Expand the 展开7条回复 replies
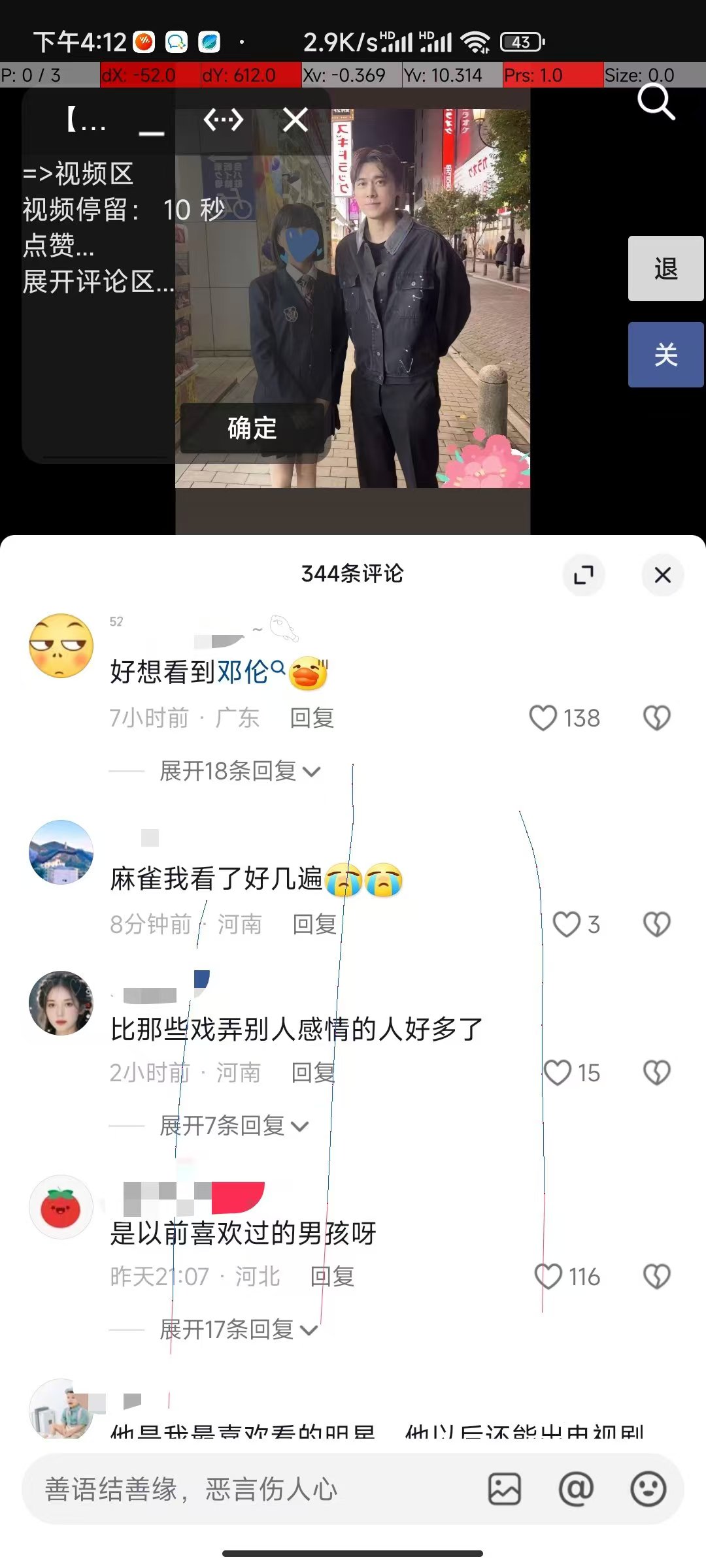The height and width of the screenshot is (1568, 706). 233,1126
